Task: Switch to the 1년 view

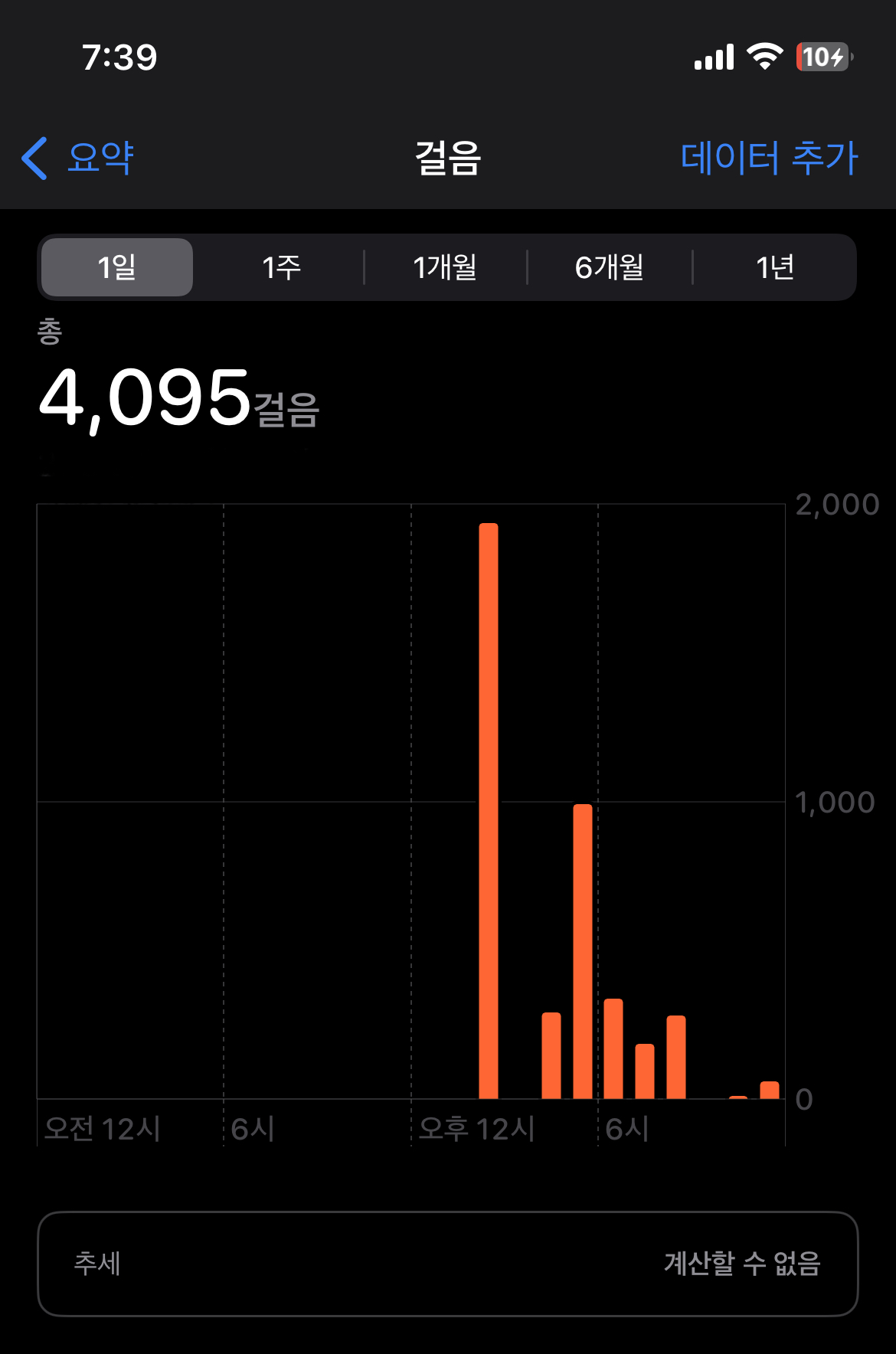Action: click(x=774, y=267)
